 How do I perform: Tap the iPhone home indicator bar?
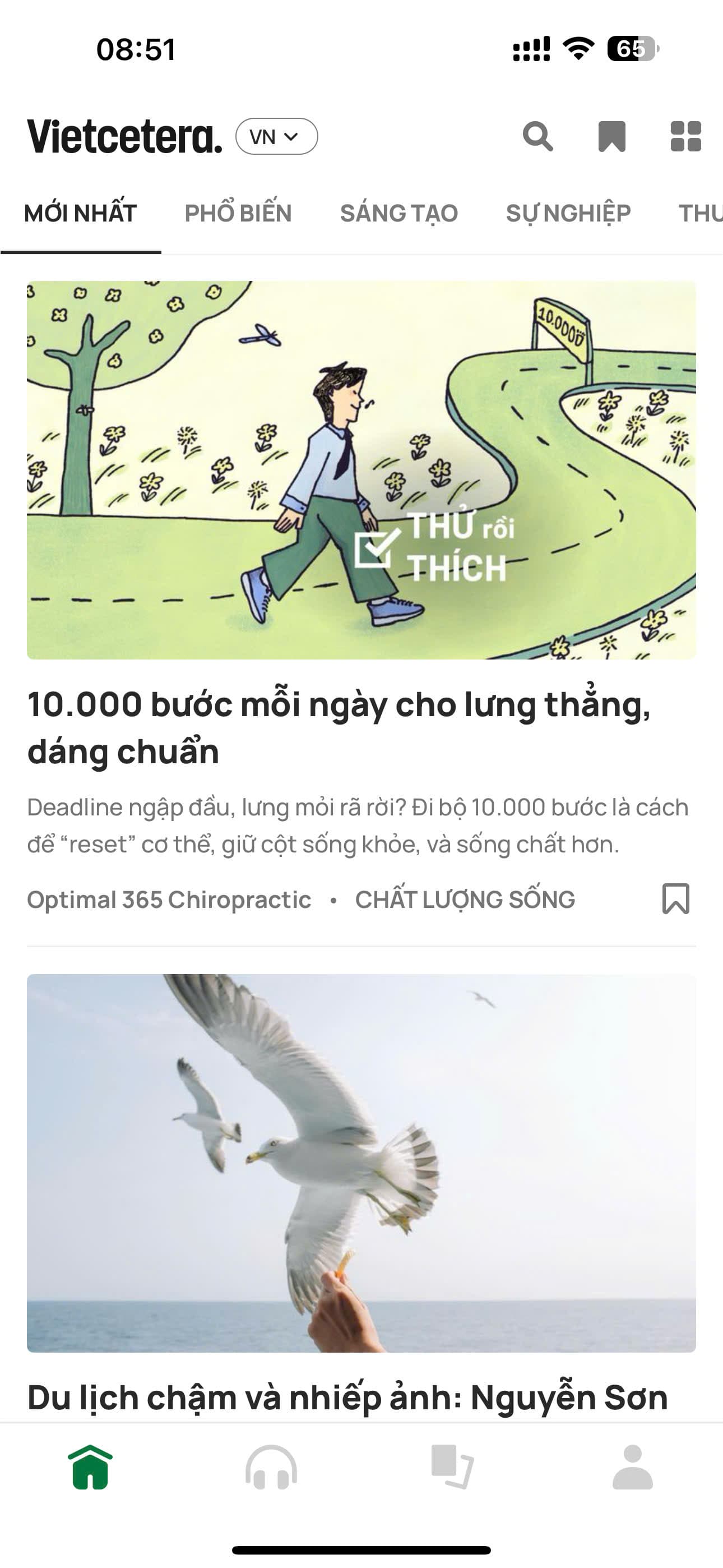[361, 1549]
